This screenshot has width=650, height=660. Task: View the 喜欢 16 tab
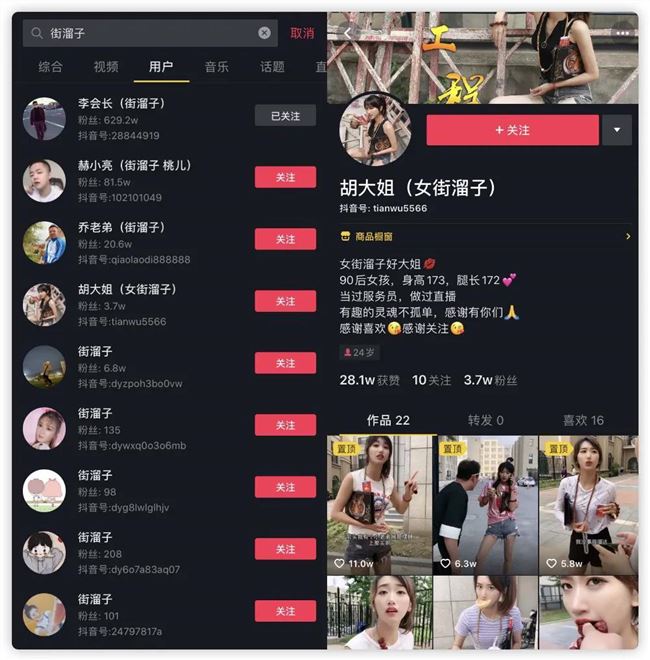(583, 420)
